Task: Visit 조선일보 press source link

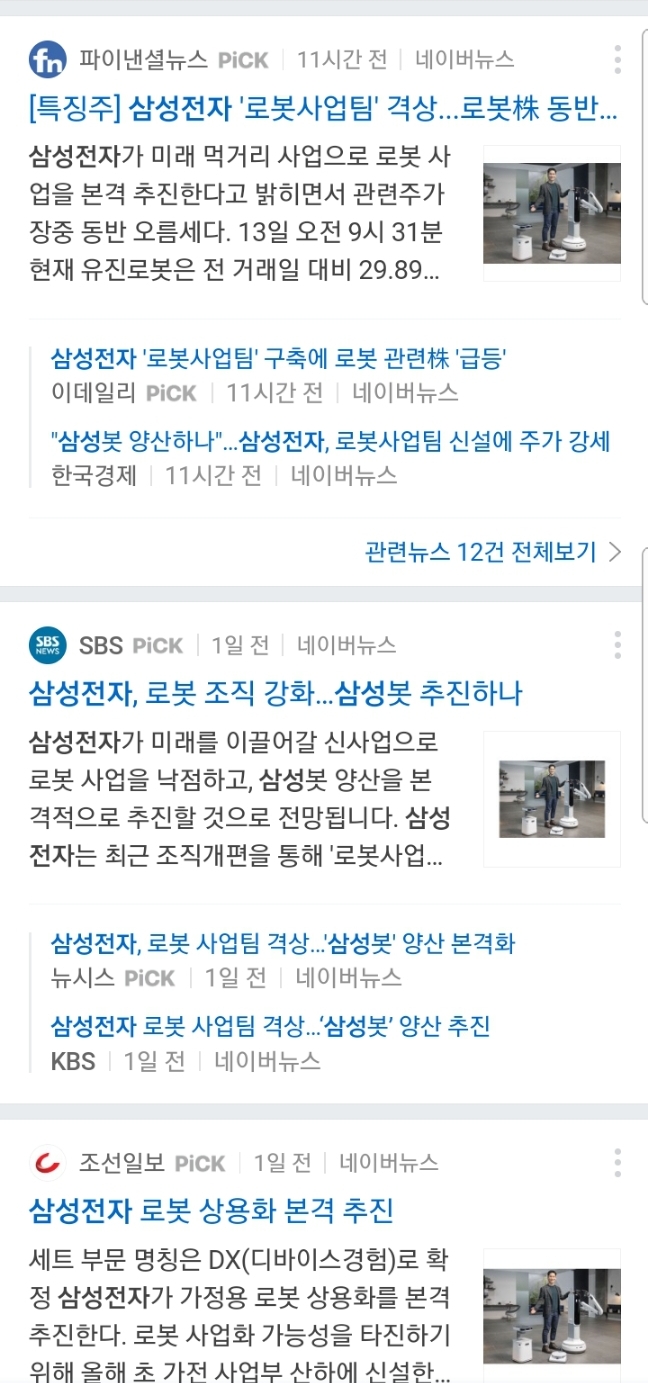Action: click(121, 1163)
